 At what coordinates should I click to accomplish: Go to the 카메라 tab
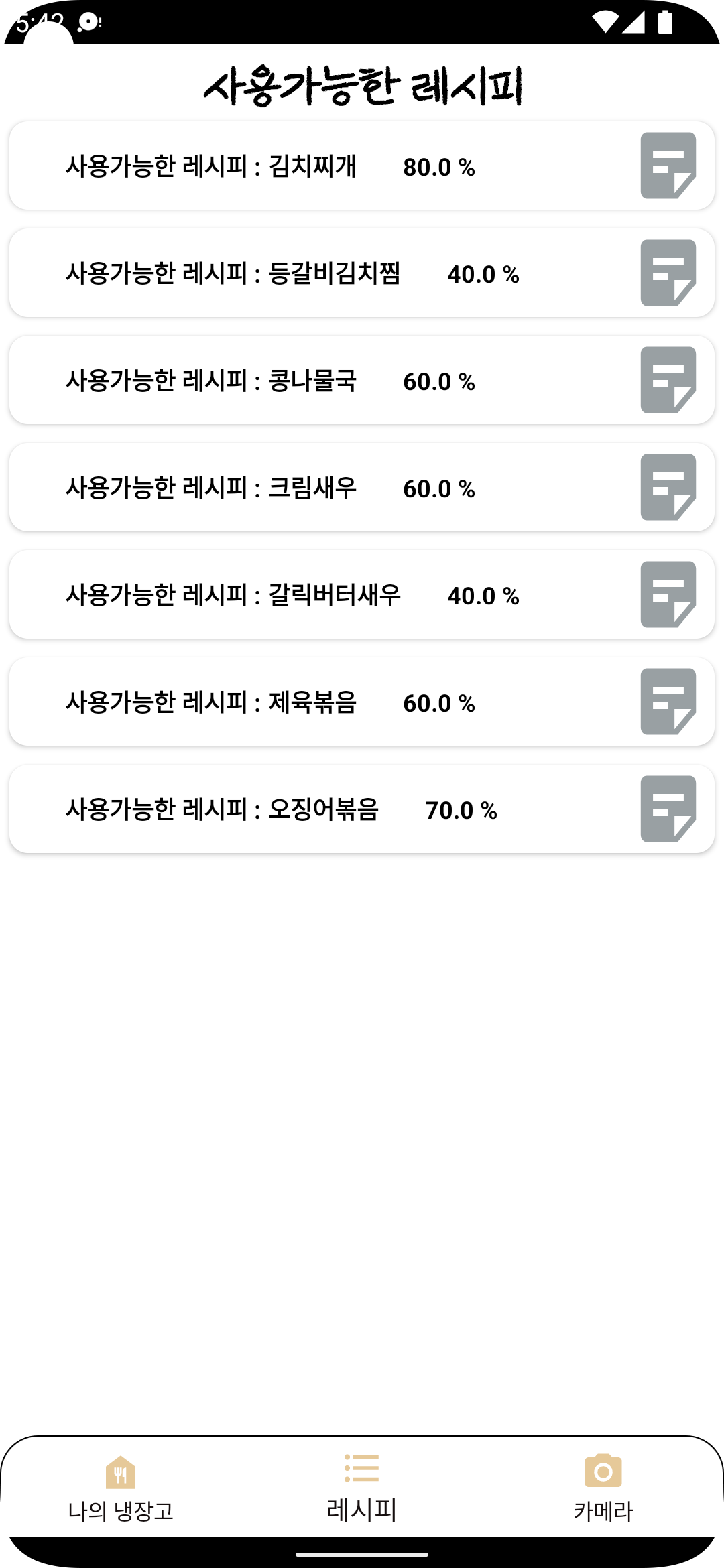click(603, 1488)
